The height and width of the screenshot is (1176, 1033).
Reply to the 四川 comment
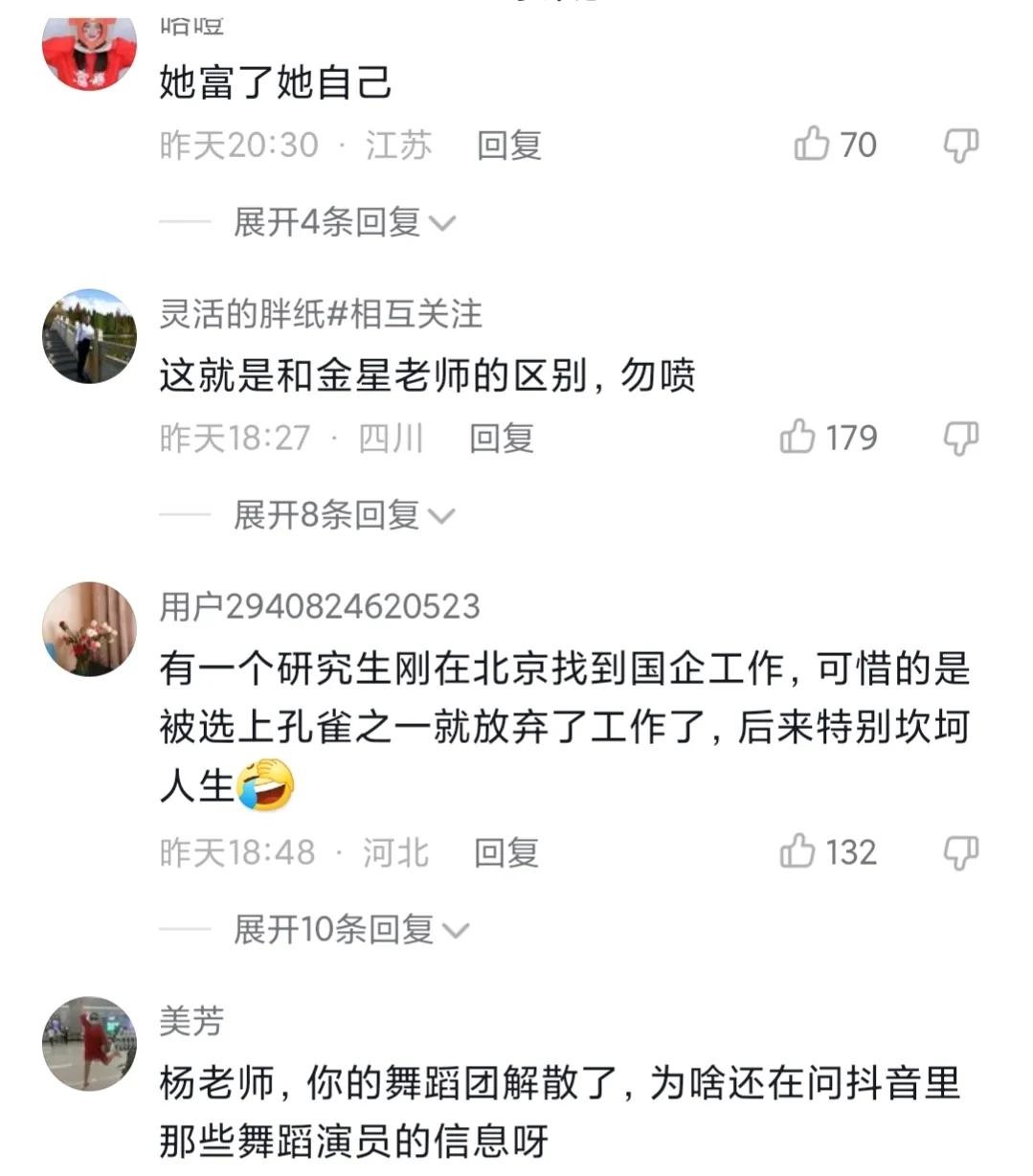[501, 439]
